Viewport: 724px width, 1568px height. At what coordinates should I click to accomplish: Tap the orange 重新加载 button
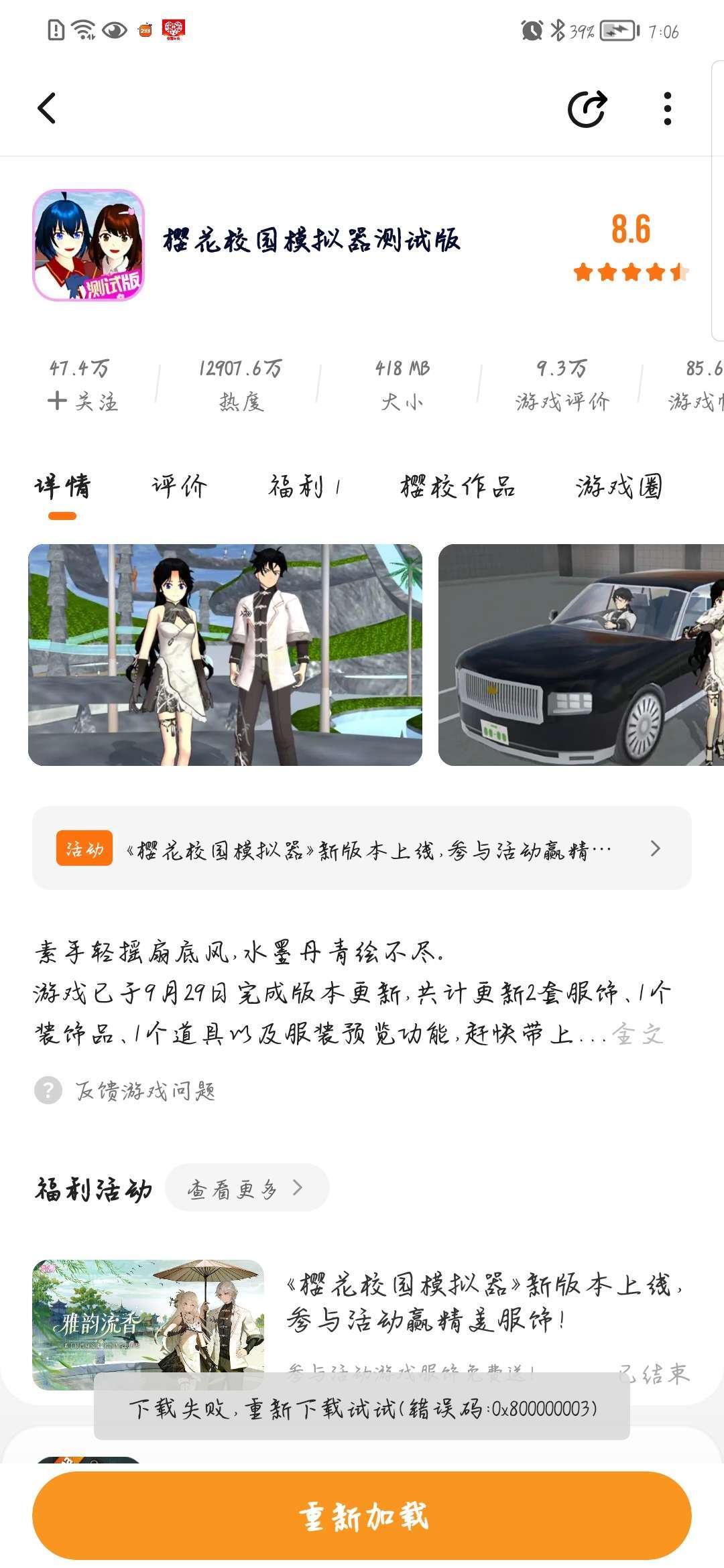362,1516
